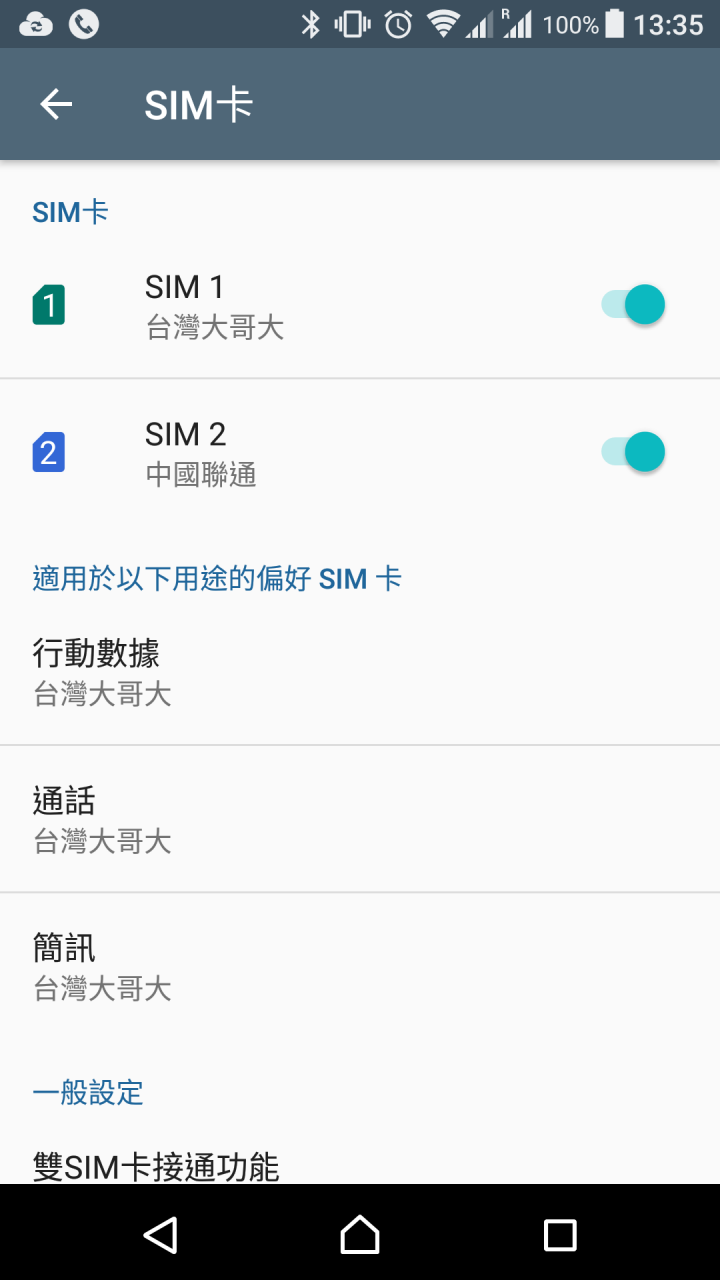Tap the system home button
Screen dimensions: 720x1280
(x=360, y=1234)
